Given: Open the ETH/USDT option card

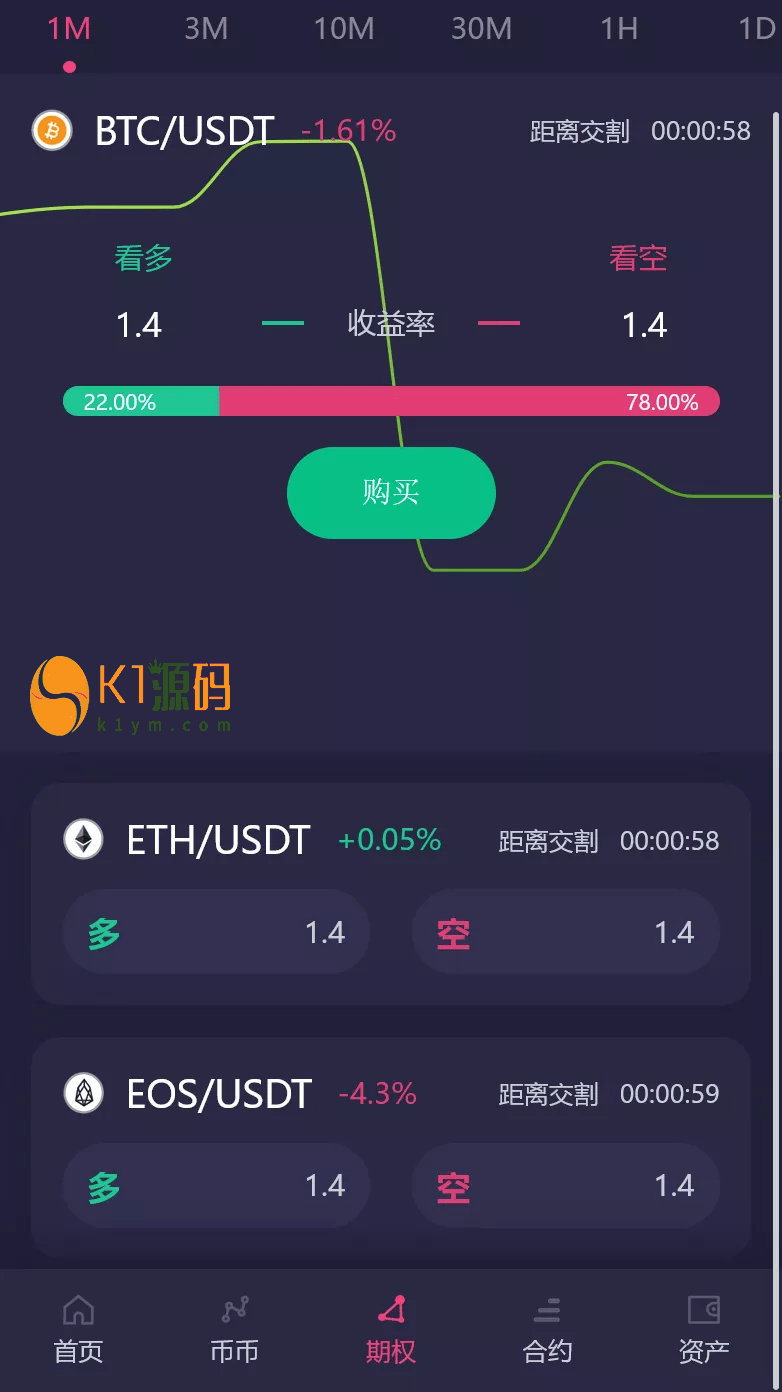Looking at the screenshot, I should (x=218, y=840).
